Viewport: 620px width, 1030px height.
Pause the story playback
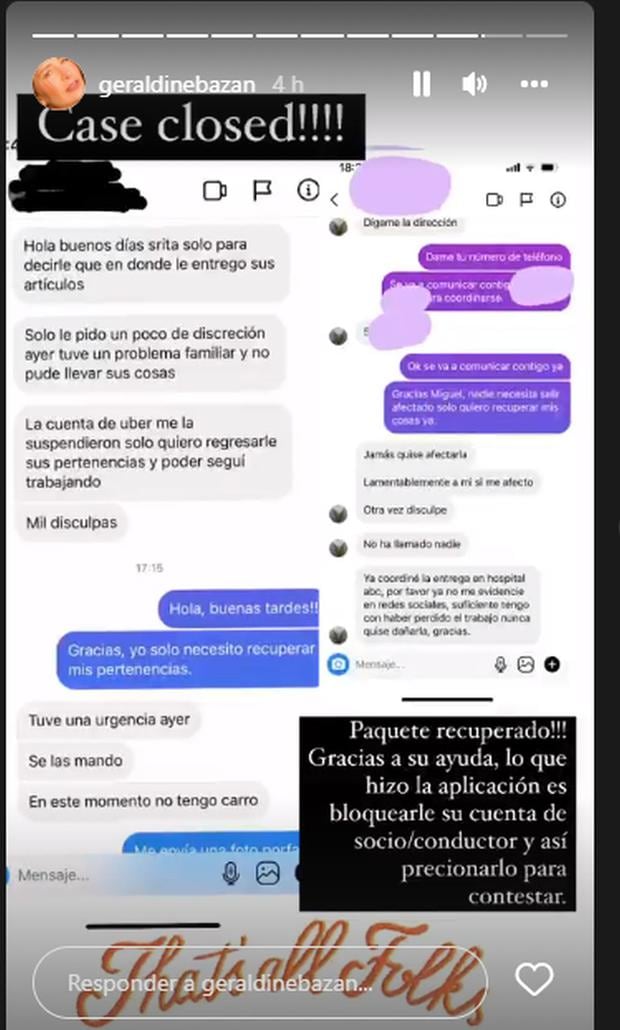pos(421,84)
